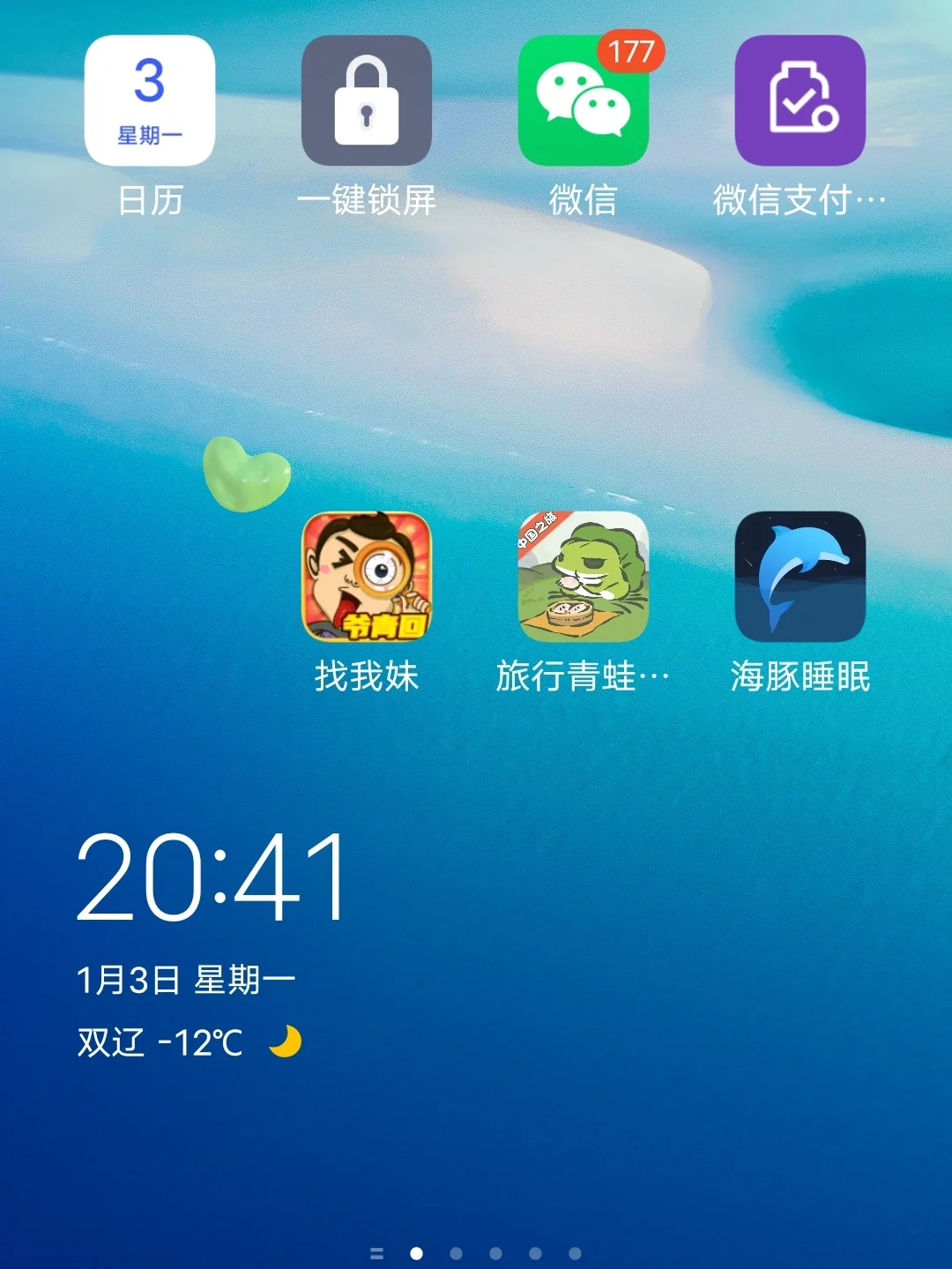Tap the red 177 notification badge on WeChat
This screenshot has height=1269, width=952.
point(632,53)
